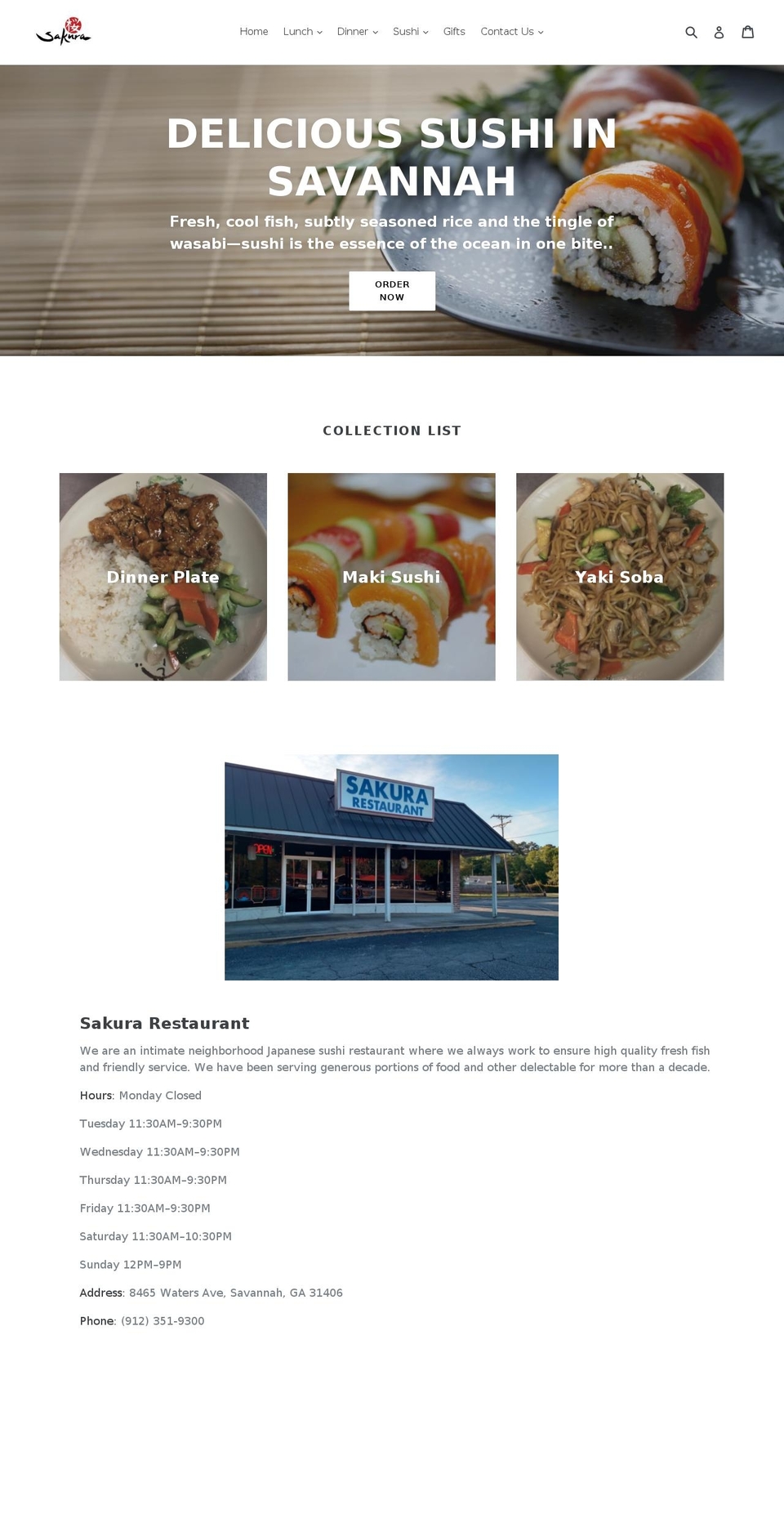Open the Yaki Soba collection
The width and height of the screenshot is (784, 1532).
pyautogui.click(x=619, y=577)
